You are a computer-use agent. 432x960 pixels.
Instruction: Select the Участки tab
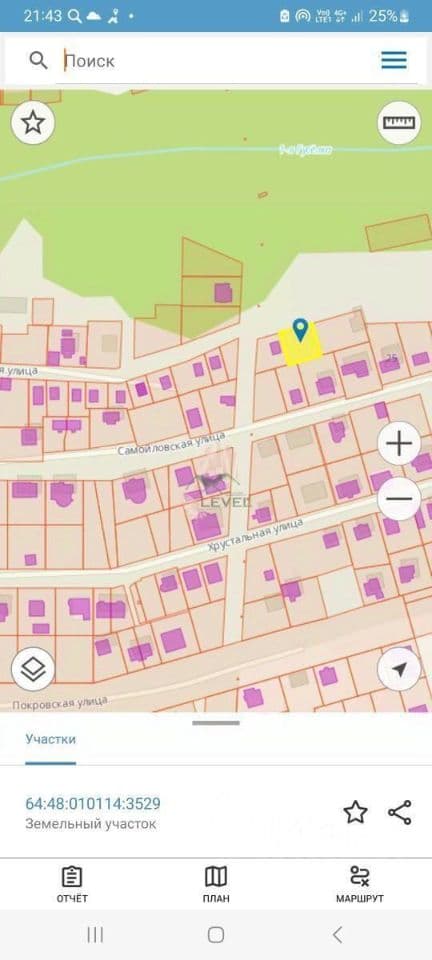(51, 739)
